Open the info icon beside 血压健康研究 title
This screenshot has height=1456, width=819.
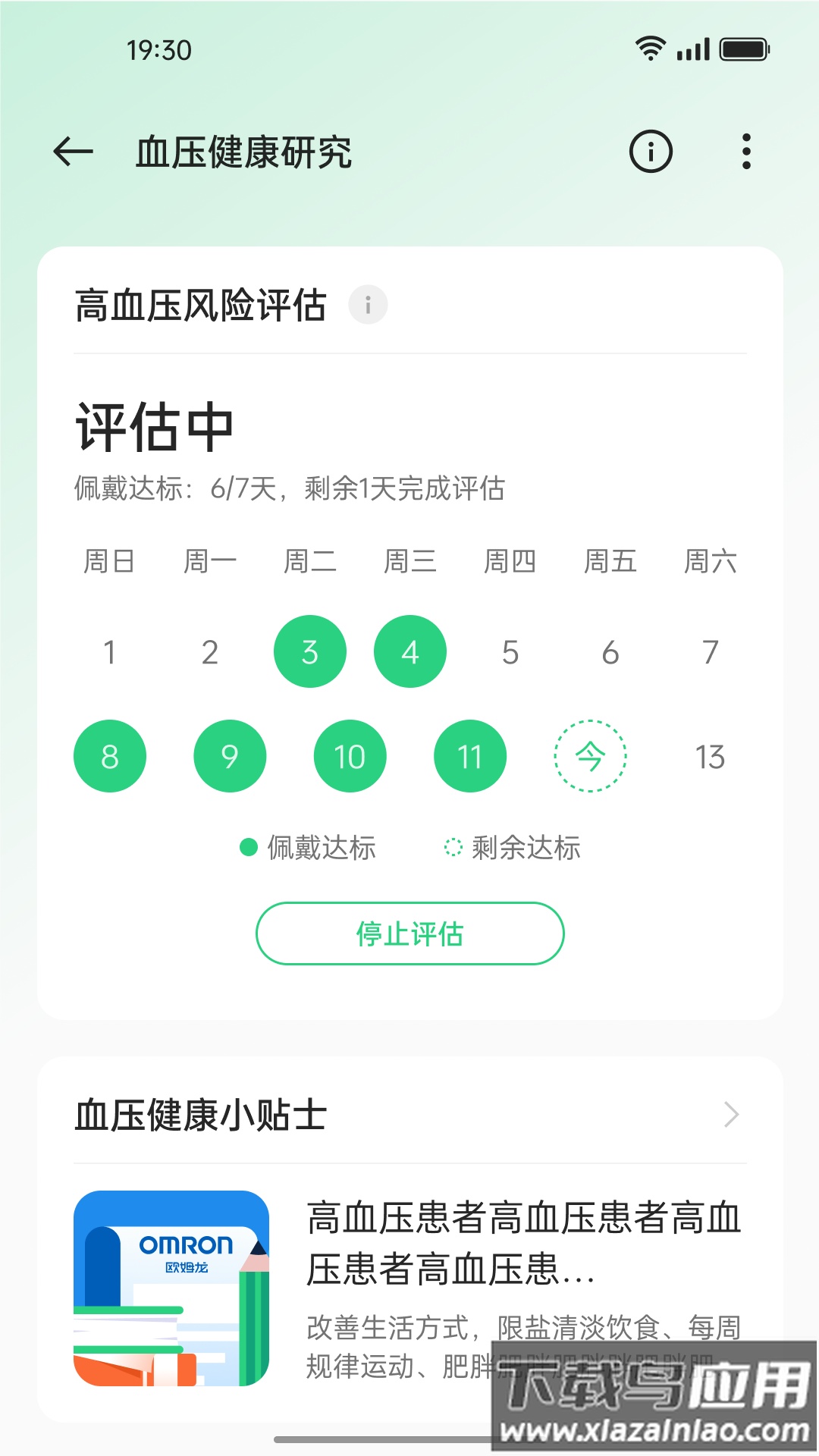(651, 151)
